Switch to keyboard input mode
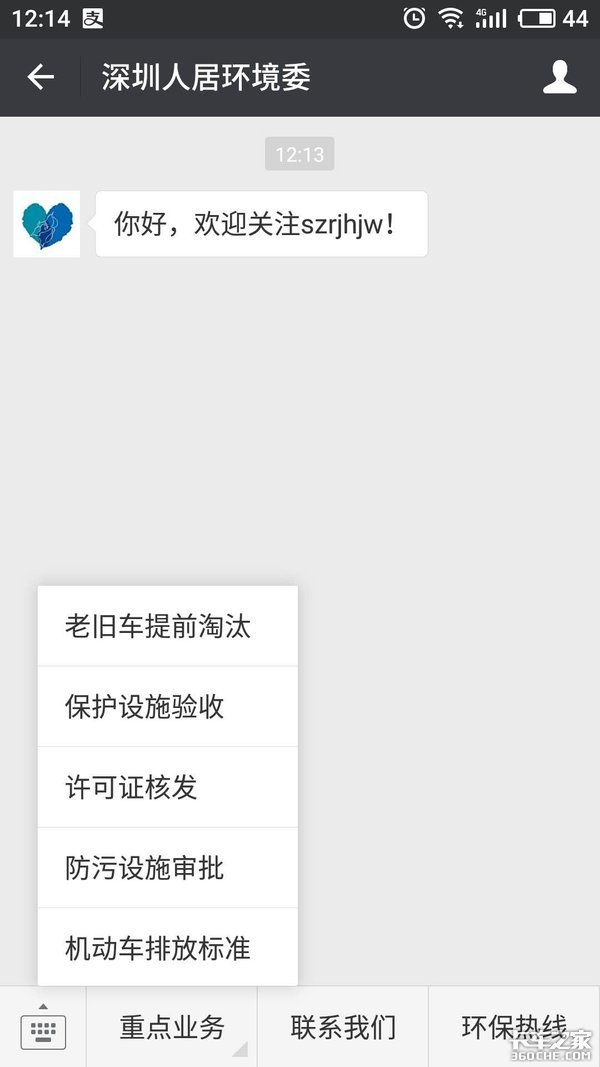This screenshot has width=600, height=1067. click(x=43, y=1028)
